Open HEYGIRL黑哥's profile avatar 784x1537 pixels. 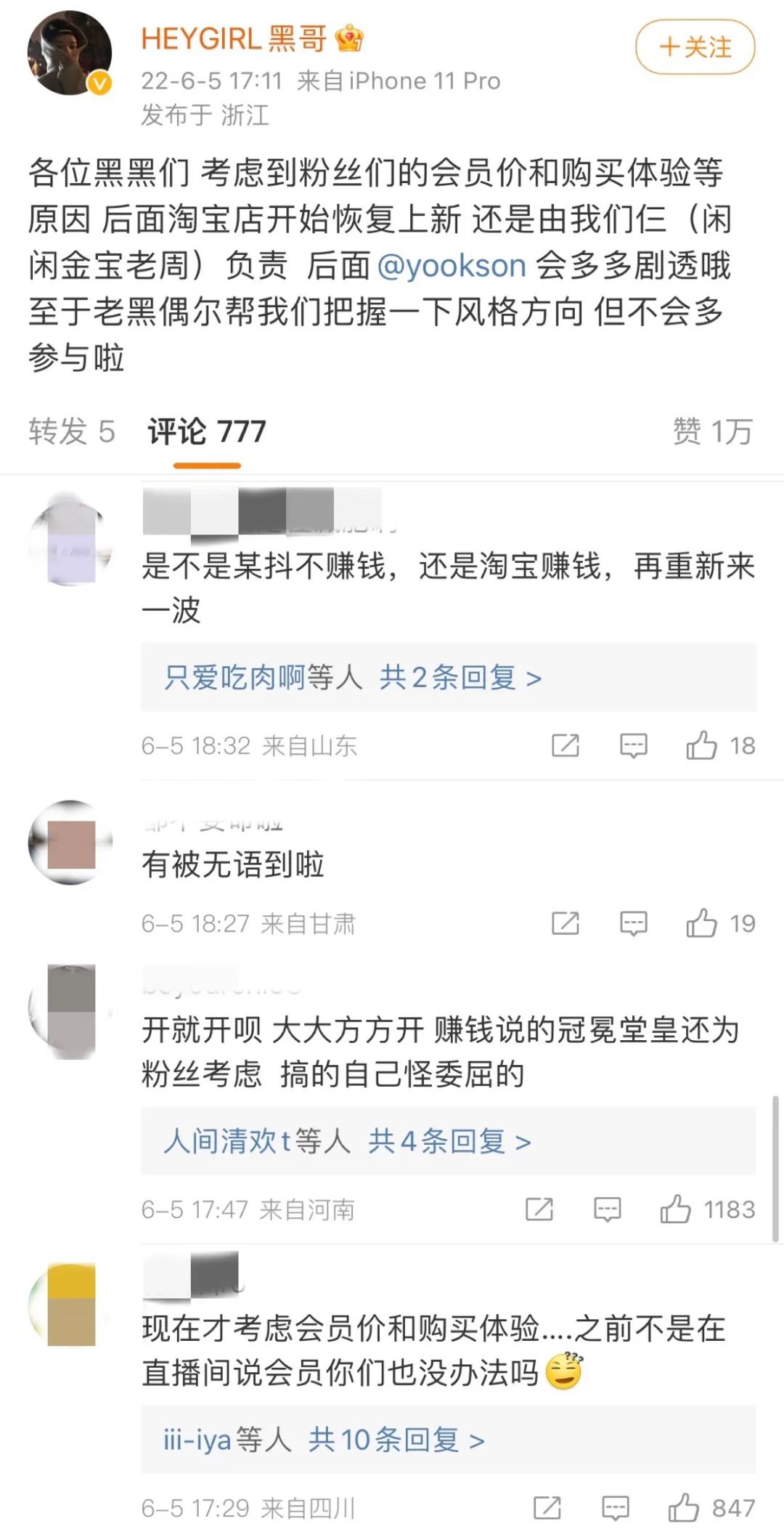[70, 53]
